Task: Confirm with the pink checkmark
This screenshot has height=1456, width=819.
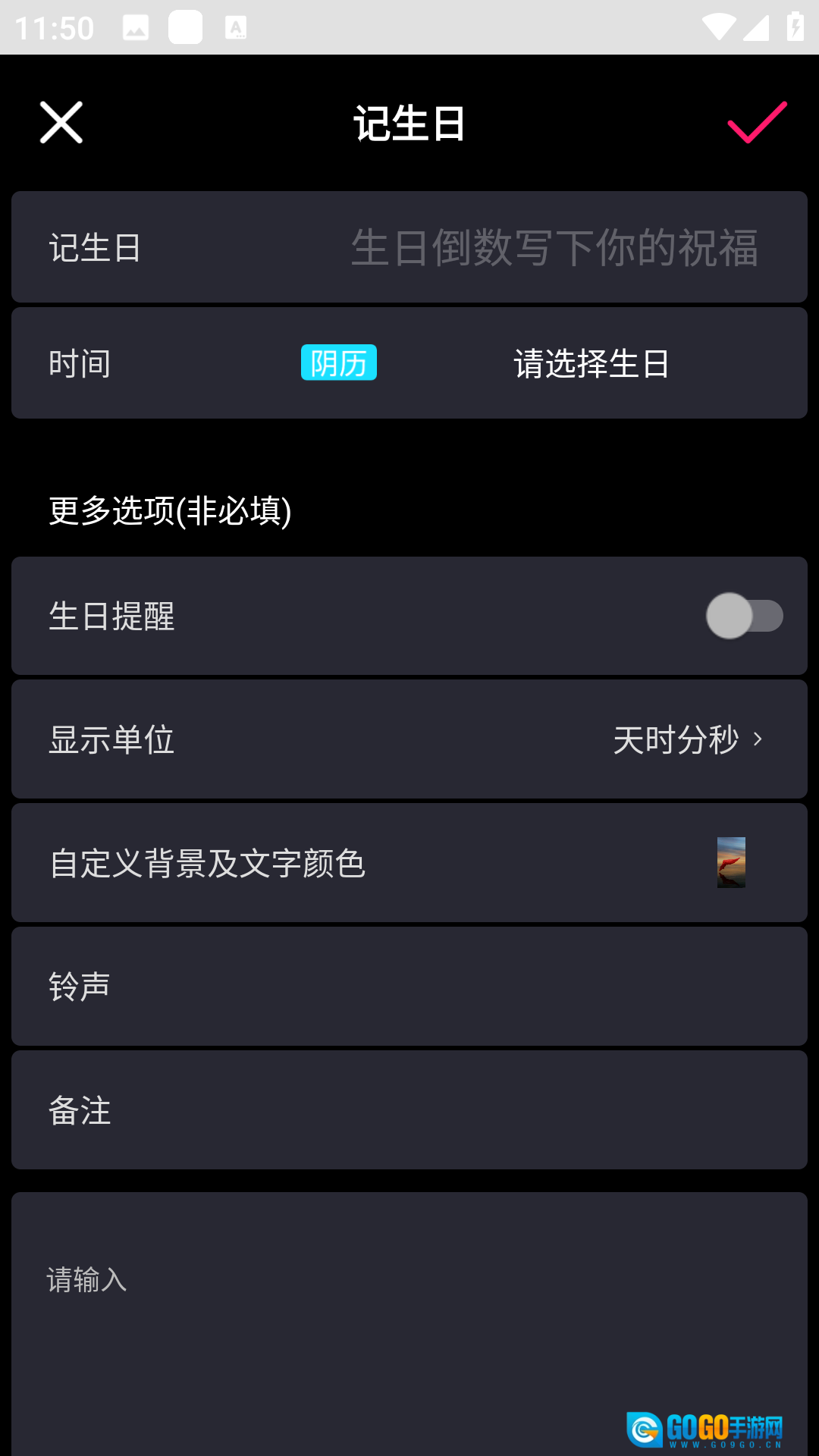Action: pos(757,122)
